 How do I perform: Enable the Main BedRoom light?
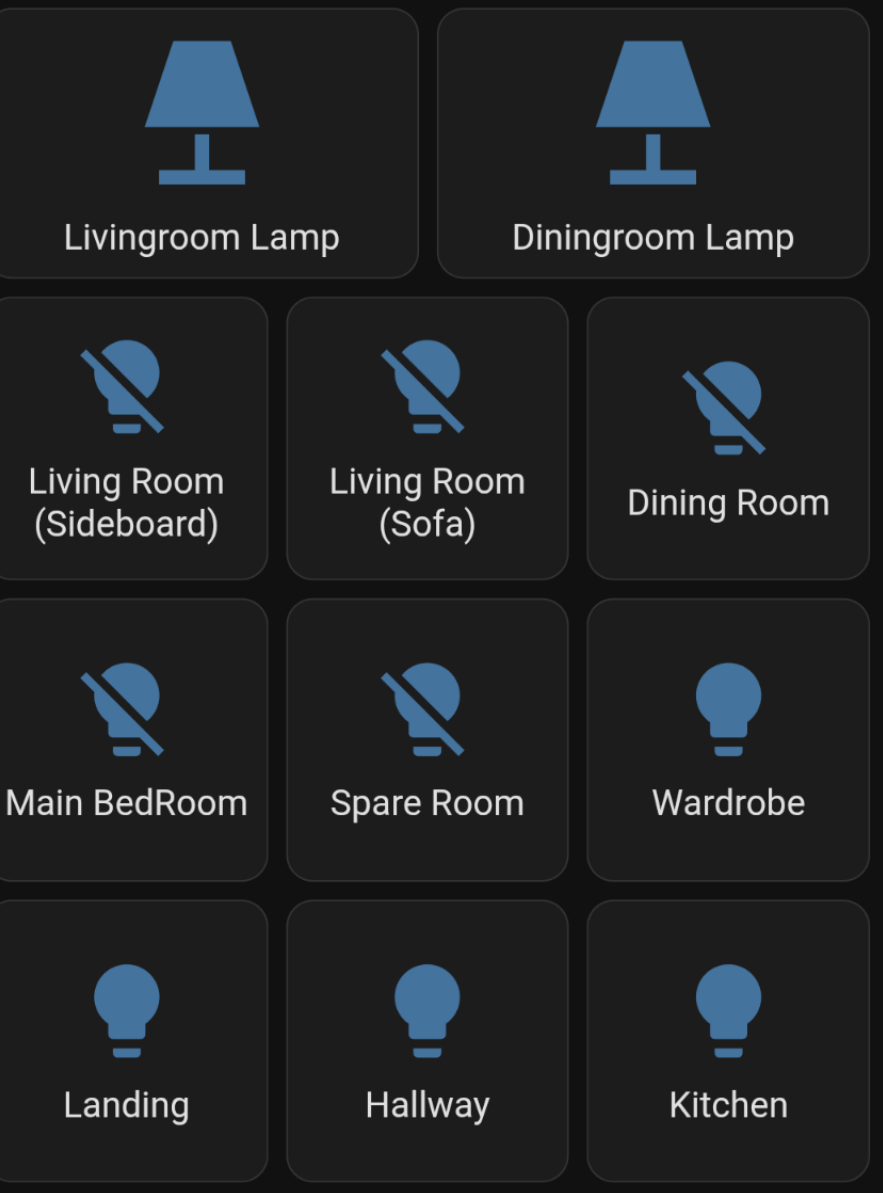pos(127,740)
